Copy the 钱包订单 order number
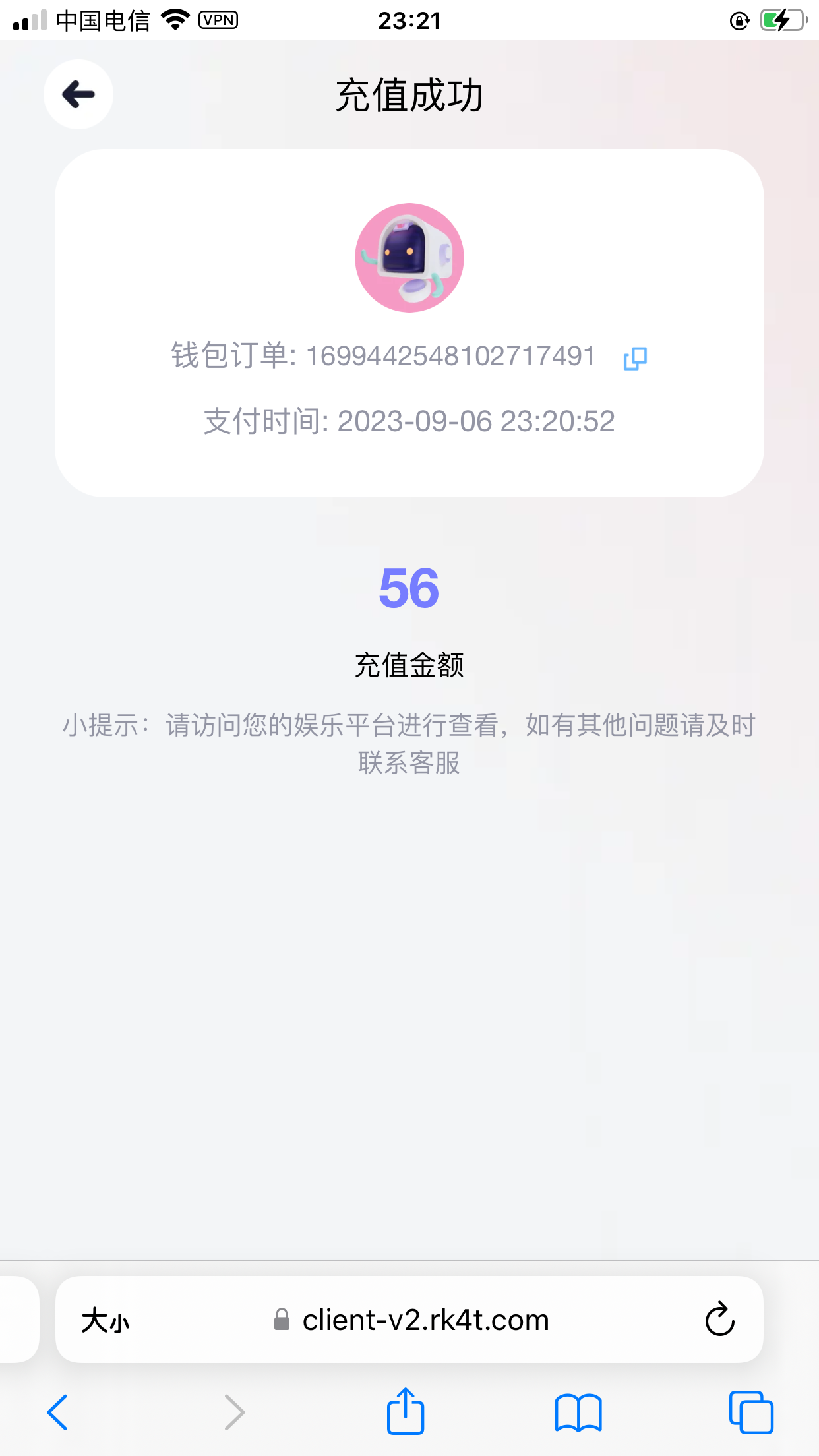Viewport: 819px width, 1456px height. (x=635, y=358)
